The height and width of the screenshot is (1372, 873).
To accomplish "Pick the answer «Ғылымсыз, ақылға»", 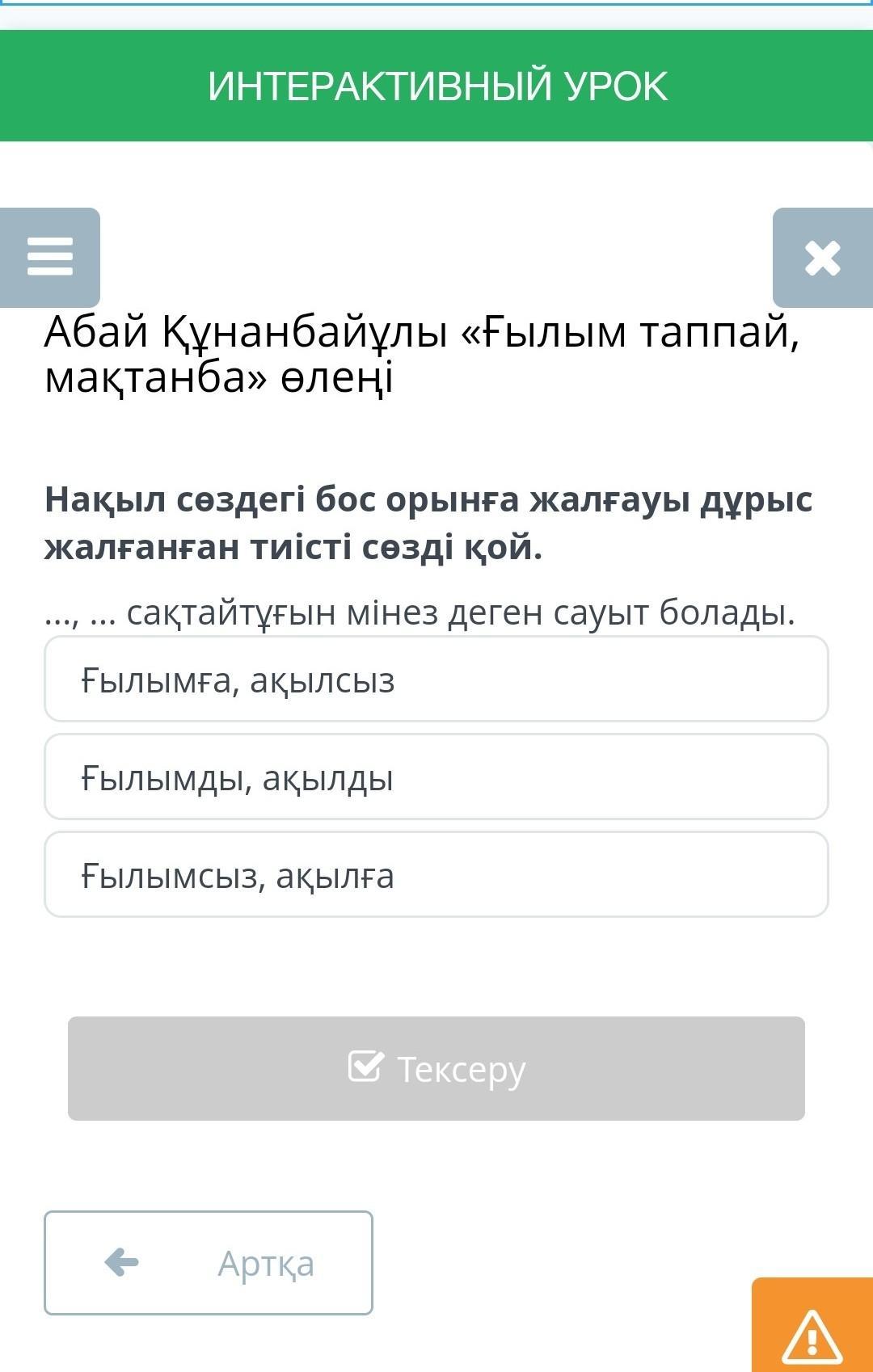I will tap(436, 875).
